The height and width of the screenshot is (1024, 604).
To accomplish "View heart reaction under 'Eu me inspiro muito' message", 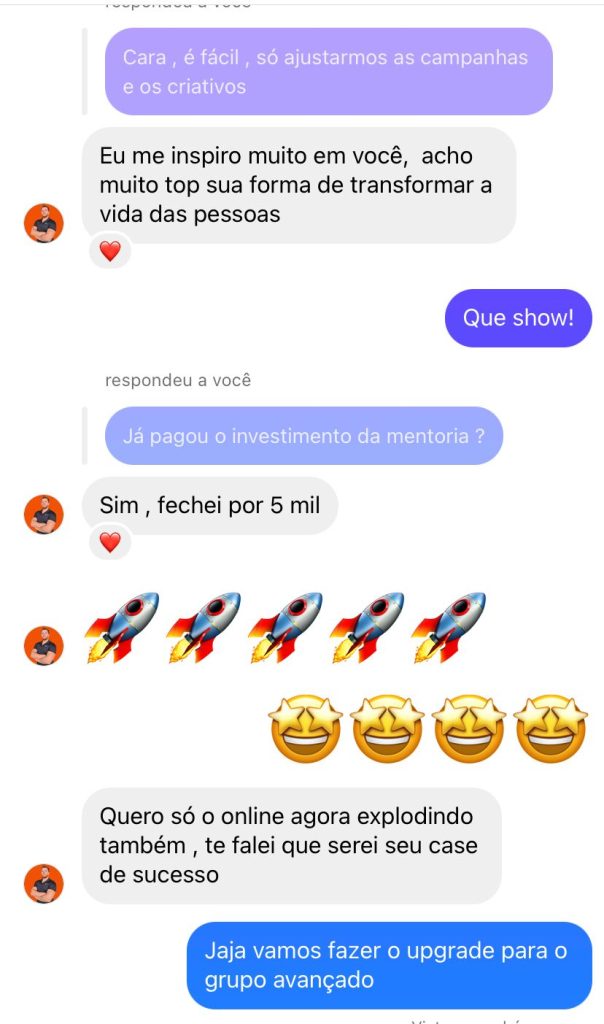I will coord(110,251).
